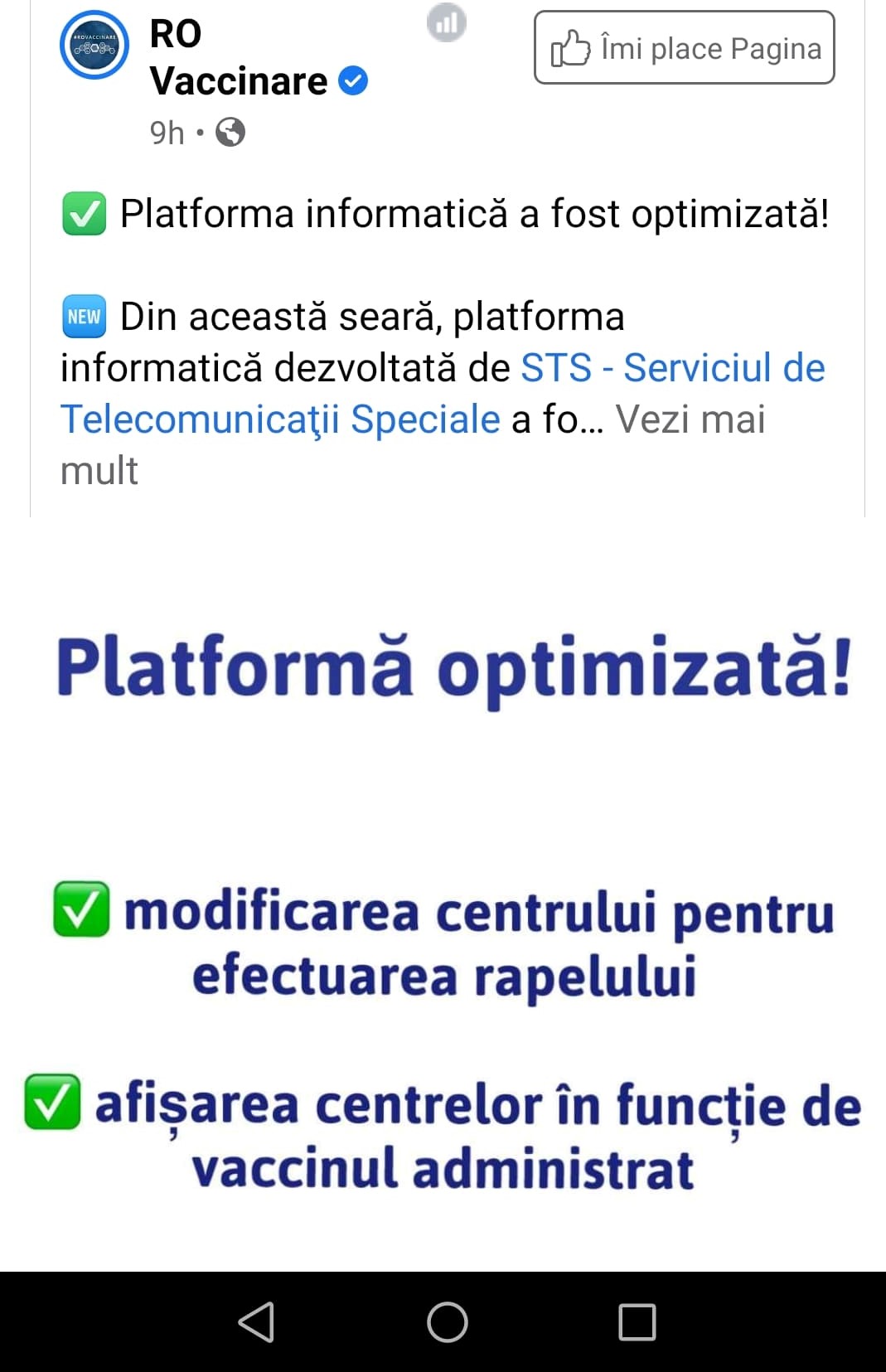The width and height of the screenshot is (886, 1372).
Task: Go back using the system back button
Action: point(256,1321)
